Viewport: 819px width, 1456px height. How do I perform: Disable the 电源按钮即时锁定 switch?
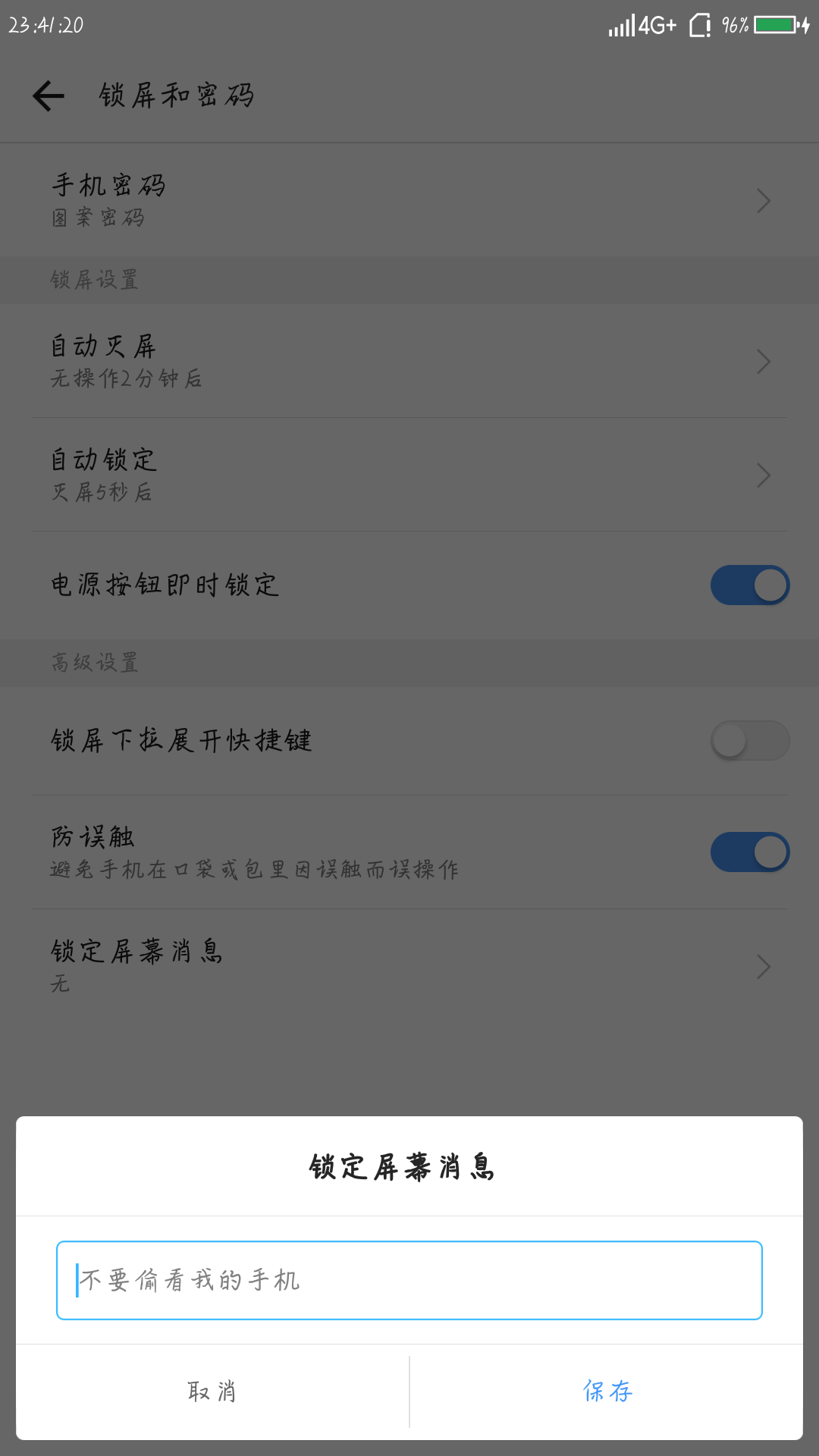(749, 585)
